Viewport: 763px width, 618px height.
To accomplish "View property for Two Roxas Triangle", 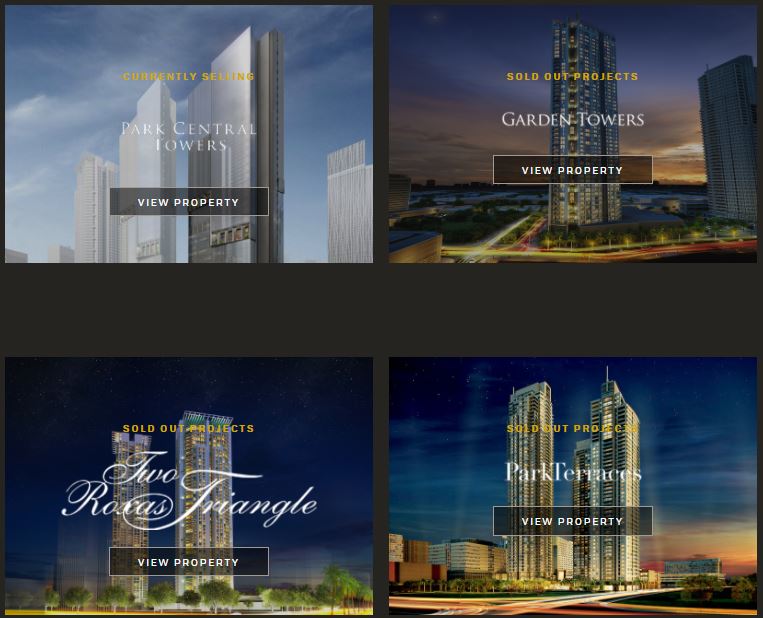I will coord(189,562).
